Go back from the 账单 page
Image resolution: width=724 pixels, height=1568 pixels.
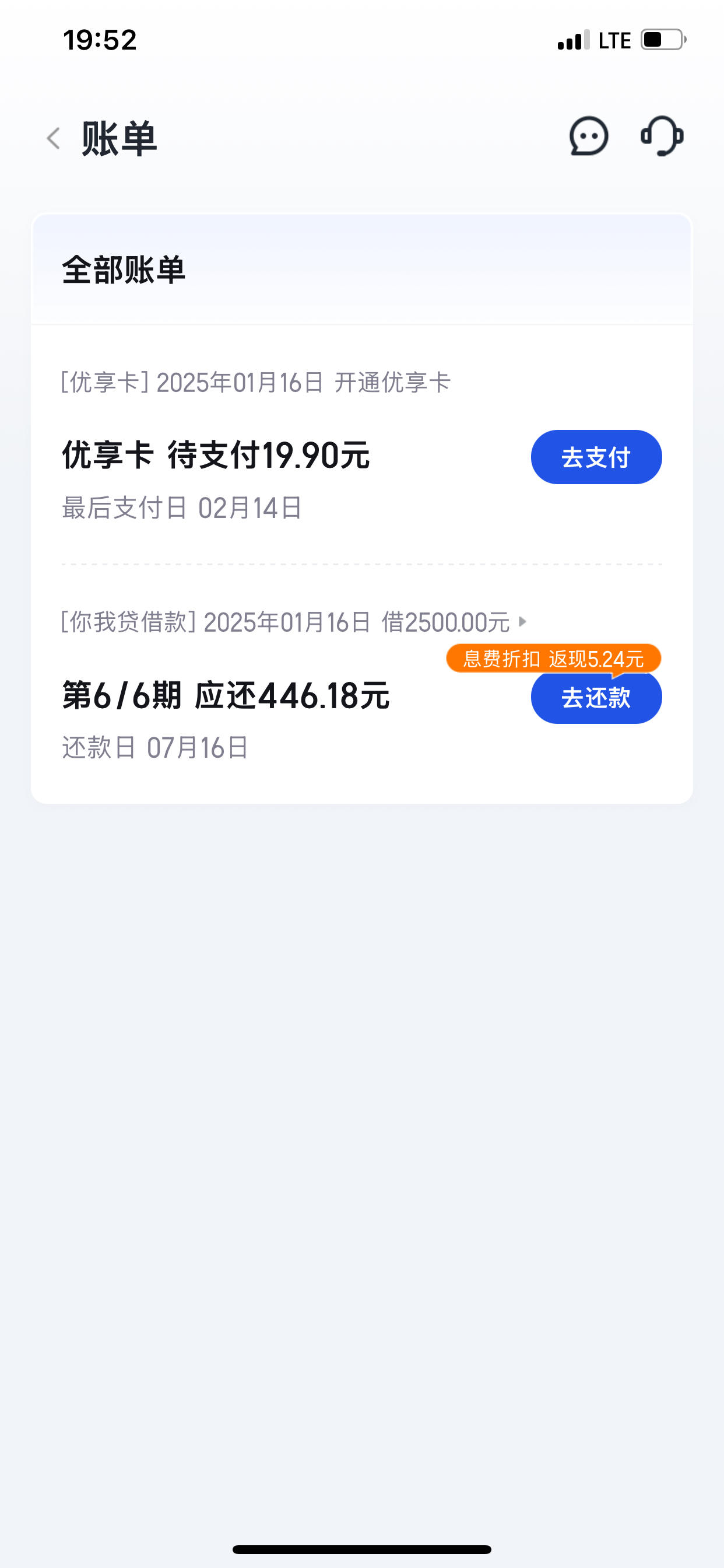click(x=54, y=138)
